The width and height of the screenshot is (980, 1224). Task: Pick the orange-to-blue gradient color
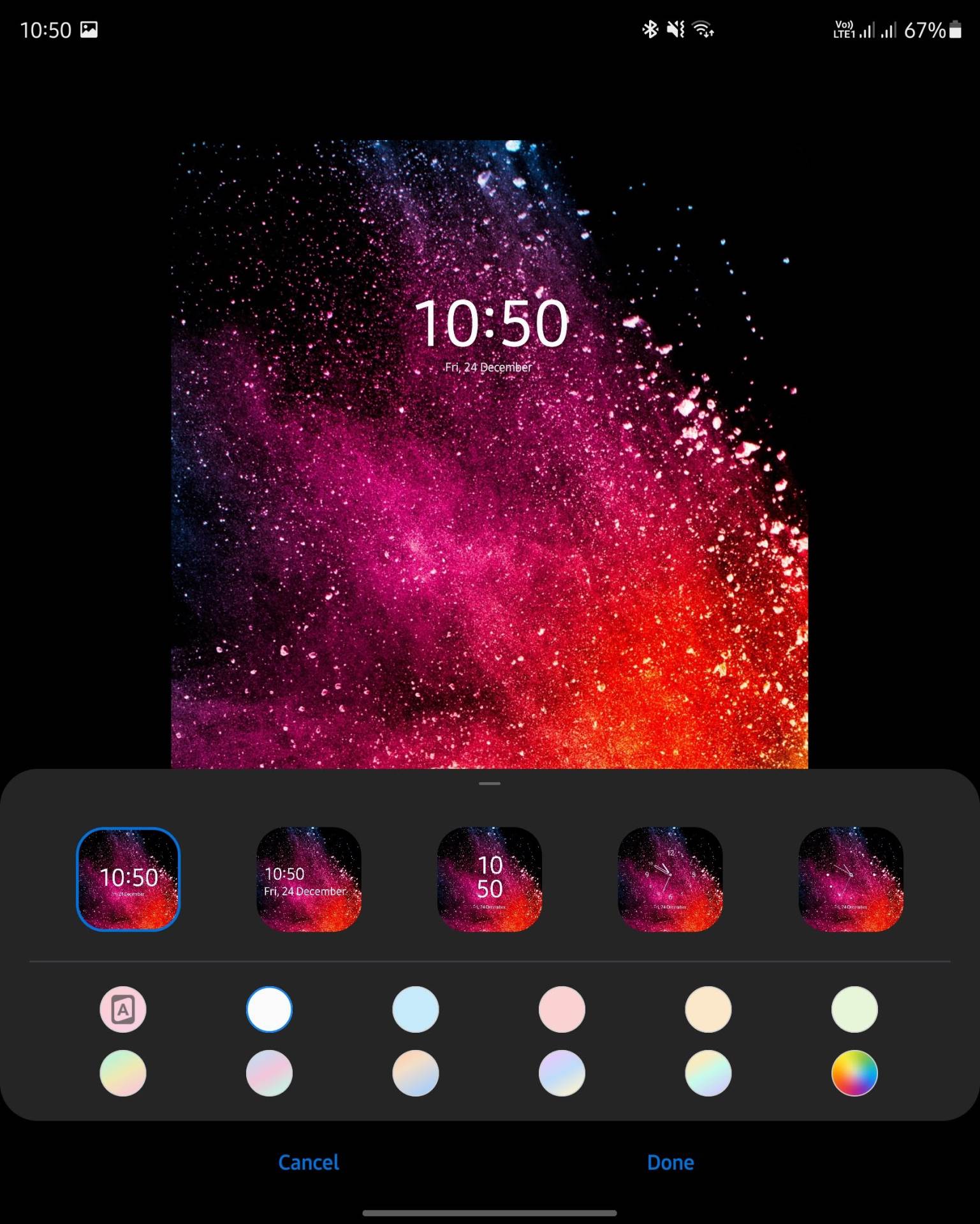pyautogui.click(x=416, y=1073)
